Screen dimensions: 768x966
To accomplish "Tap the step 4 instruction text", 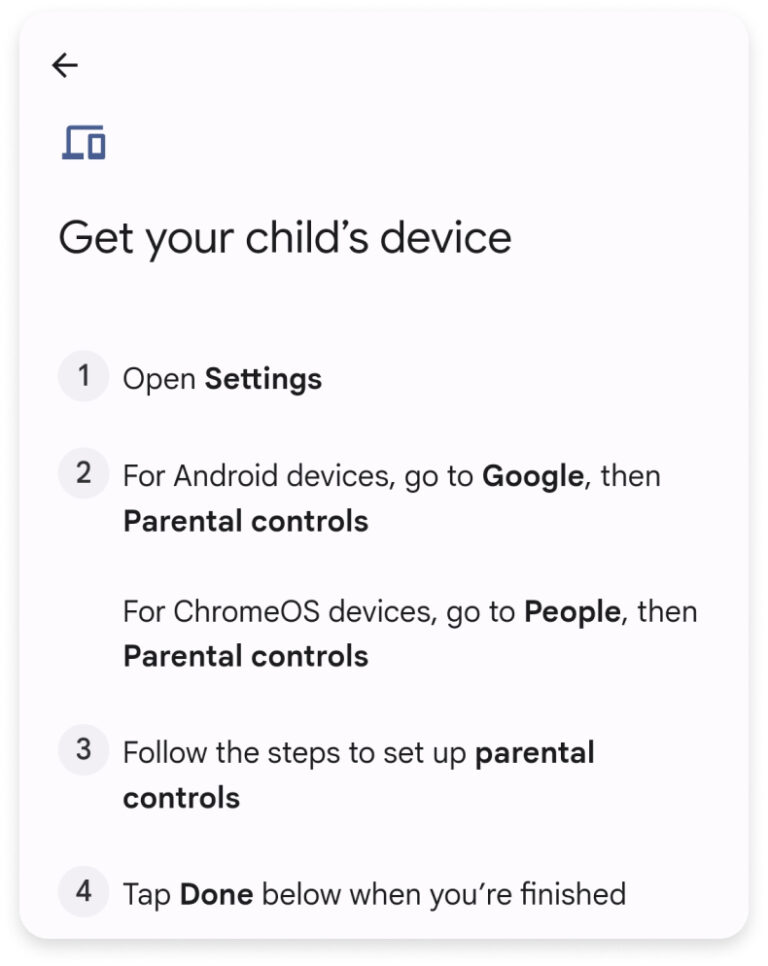I will pyautogui.click(x=373, y=893).
